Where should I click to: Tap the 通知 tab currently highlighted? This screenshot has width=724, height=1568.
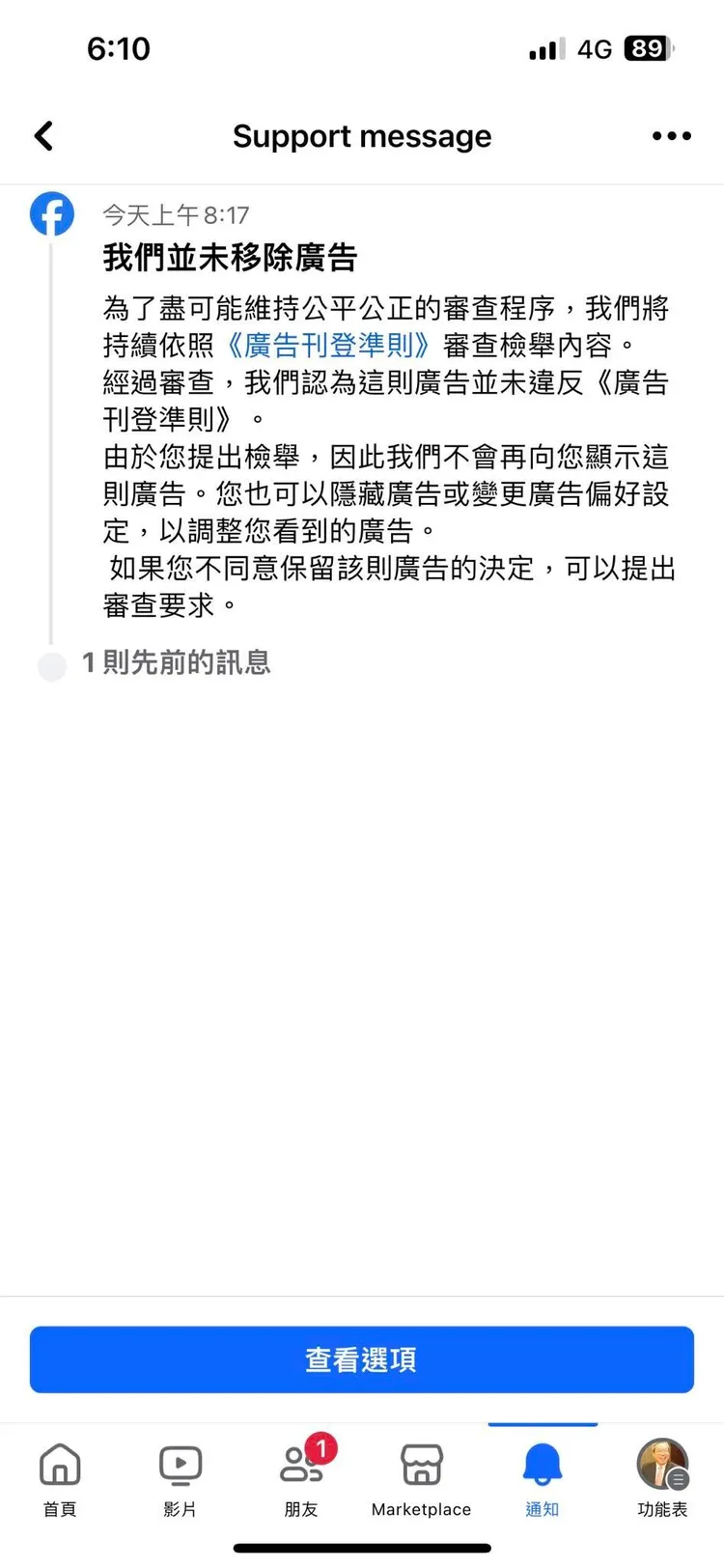[542, 1477]
